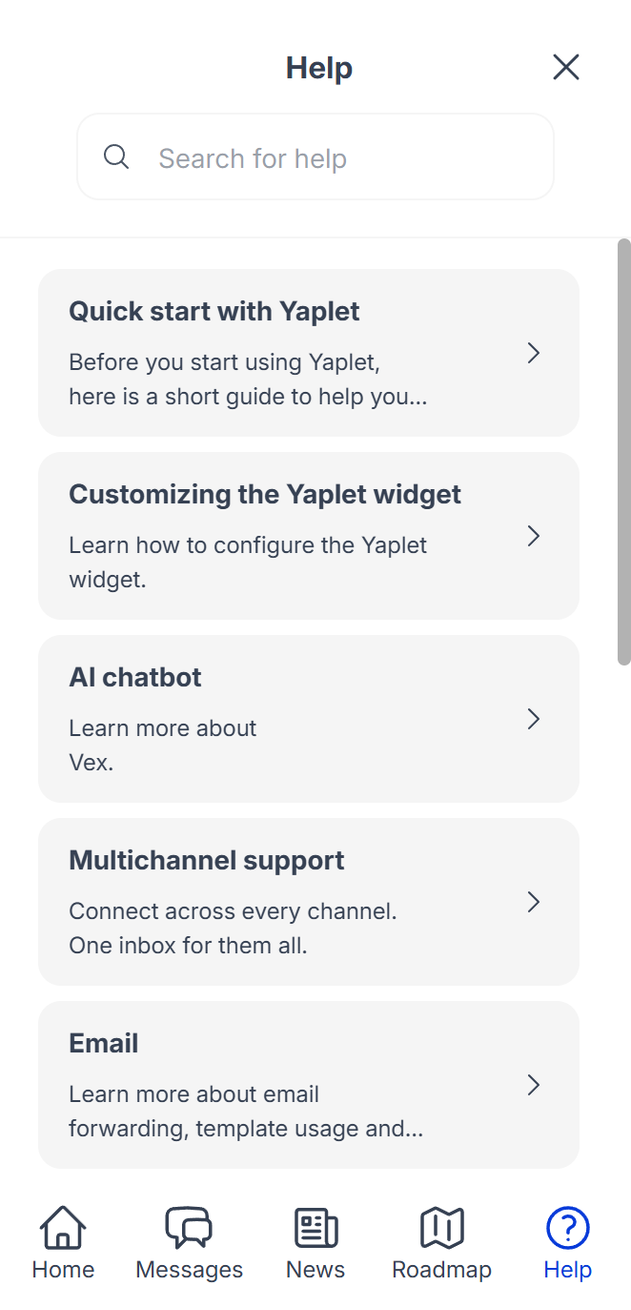
Task: Open the News tab
Action: click(315, 1243)
